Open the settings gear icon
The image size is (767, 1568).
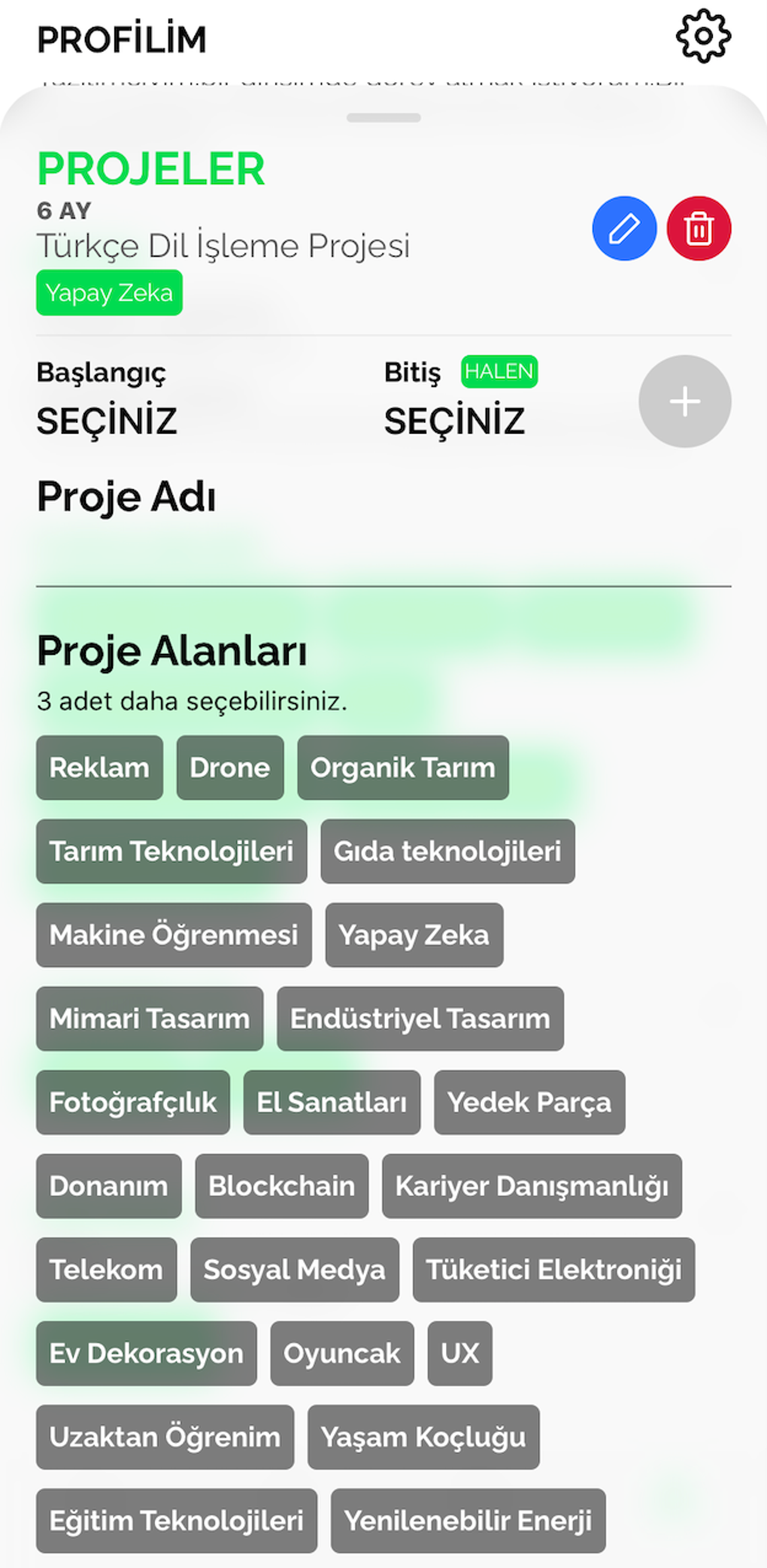coord(702,36)
